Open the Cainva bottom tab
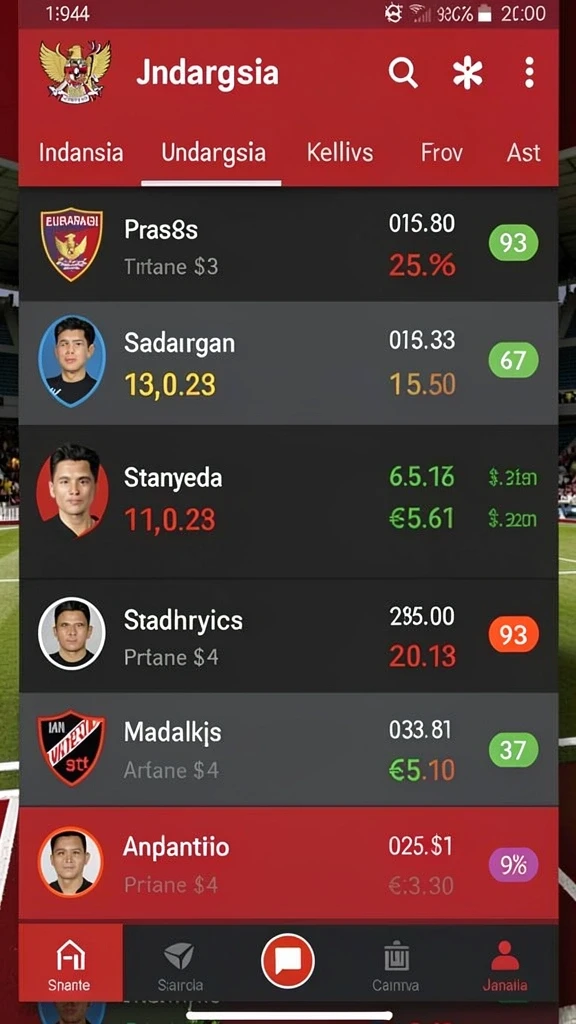576x1024 pixels. click(x=396, y=963)
